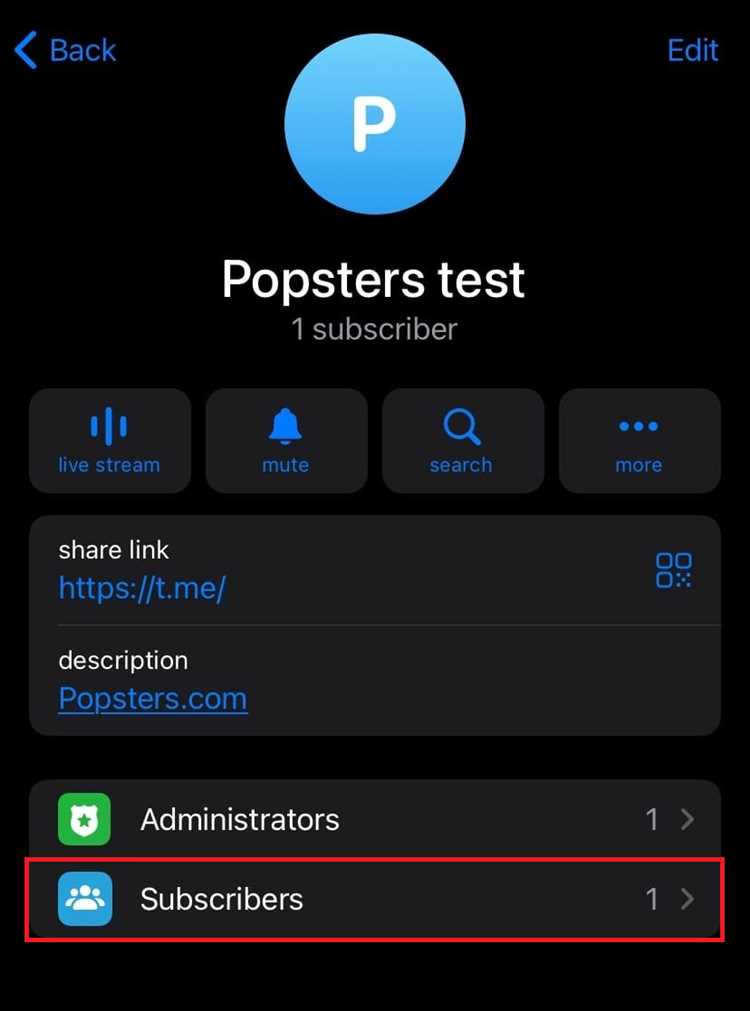750x1011 pixels.
Task: Open the https://t.me/ share link
Action: point(142,587)
